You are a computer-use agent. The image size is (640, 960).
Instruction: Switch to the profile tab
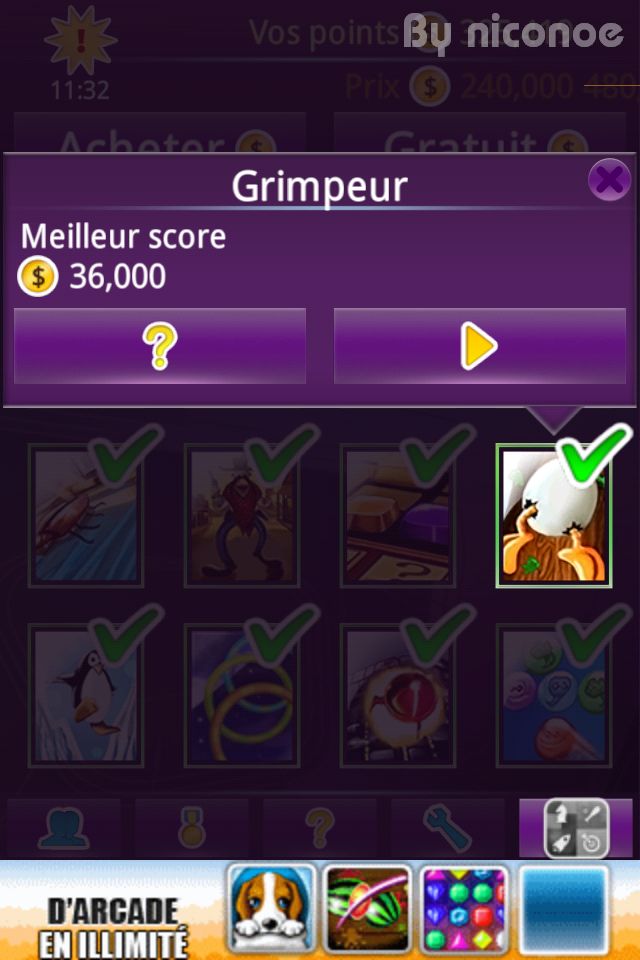pyautogui.click(x=63, y=828)
